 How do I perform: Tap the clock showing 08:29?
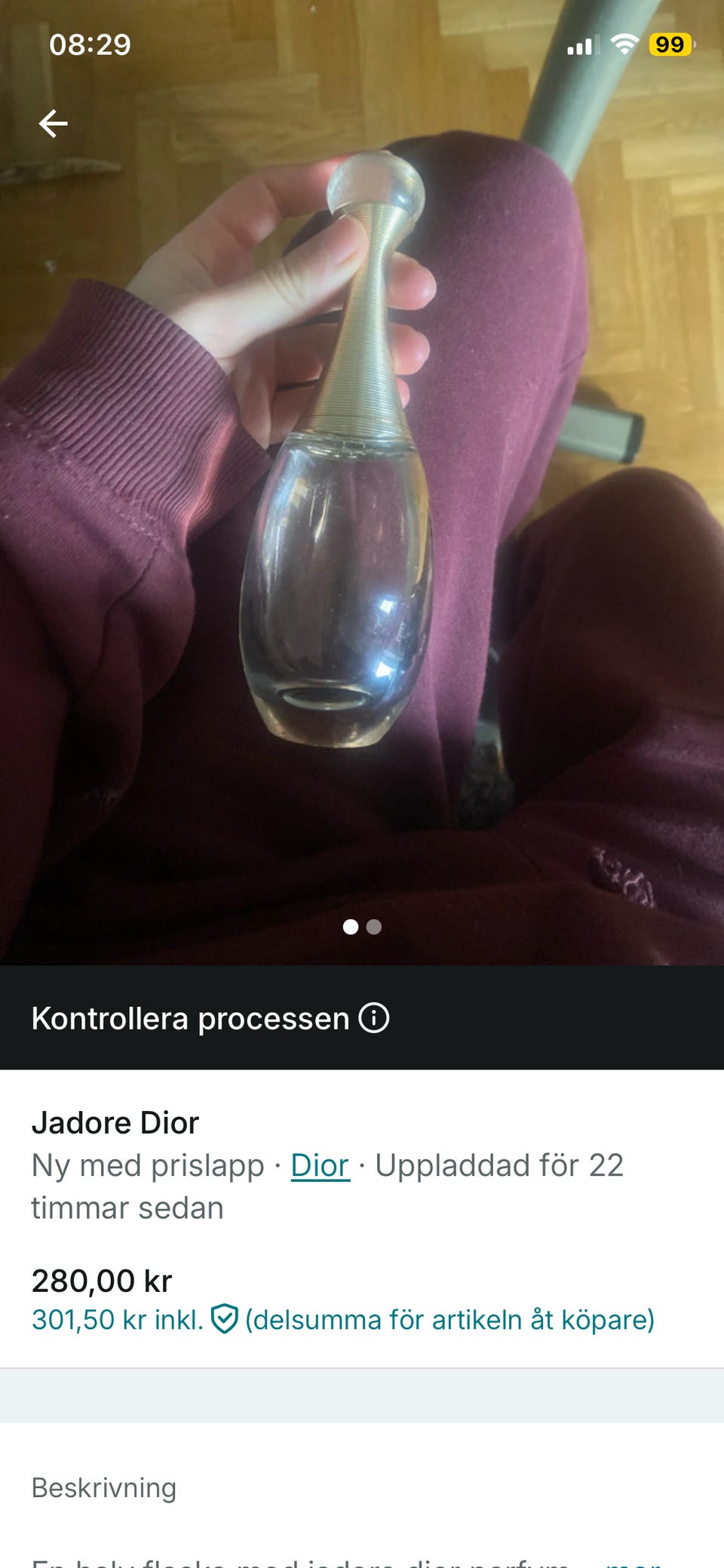click(88, 44)
